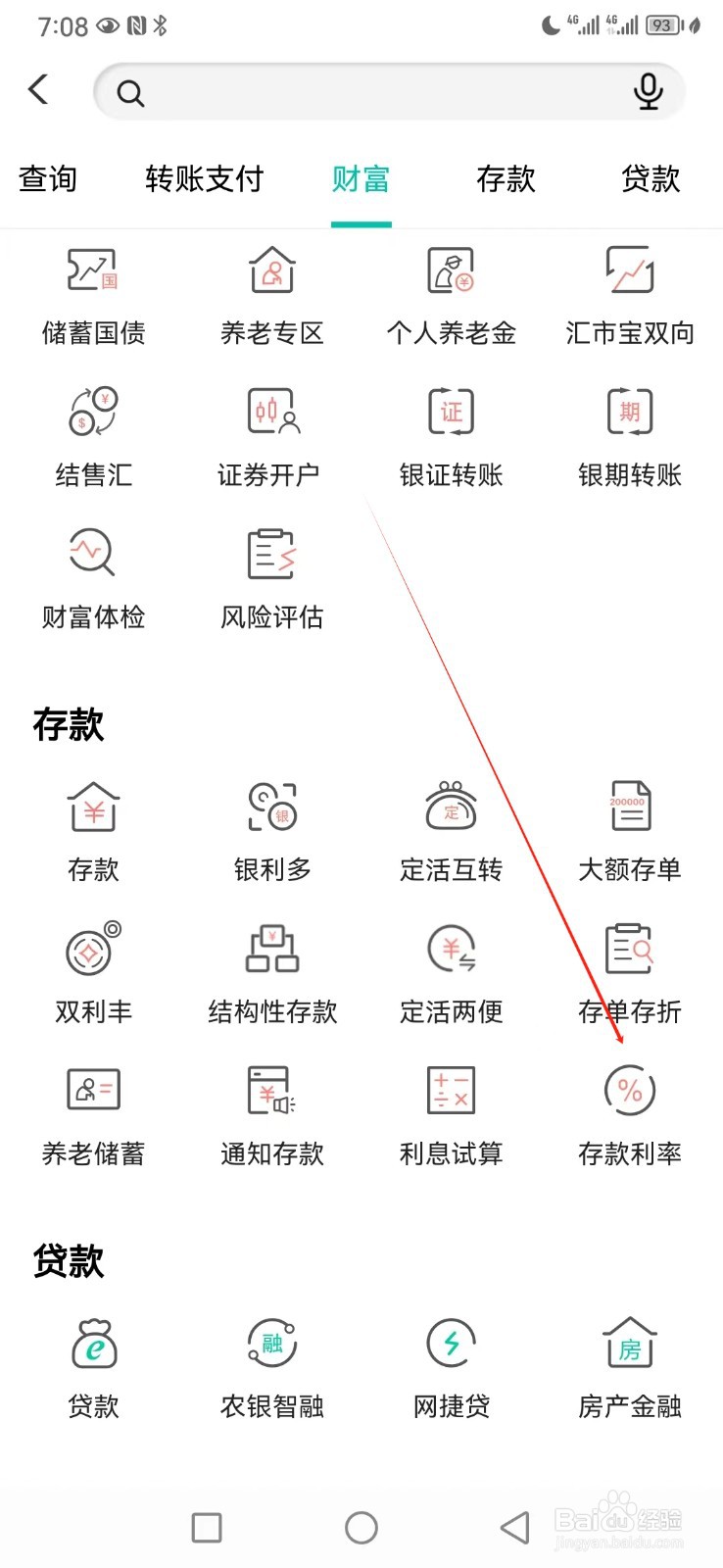Open the 养老专区 pension zone
Viewport: 723px width, 1568px height.
coord(271,294)
